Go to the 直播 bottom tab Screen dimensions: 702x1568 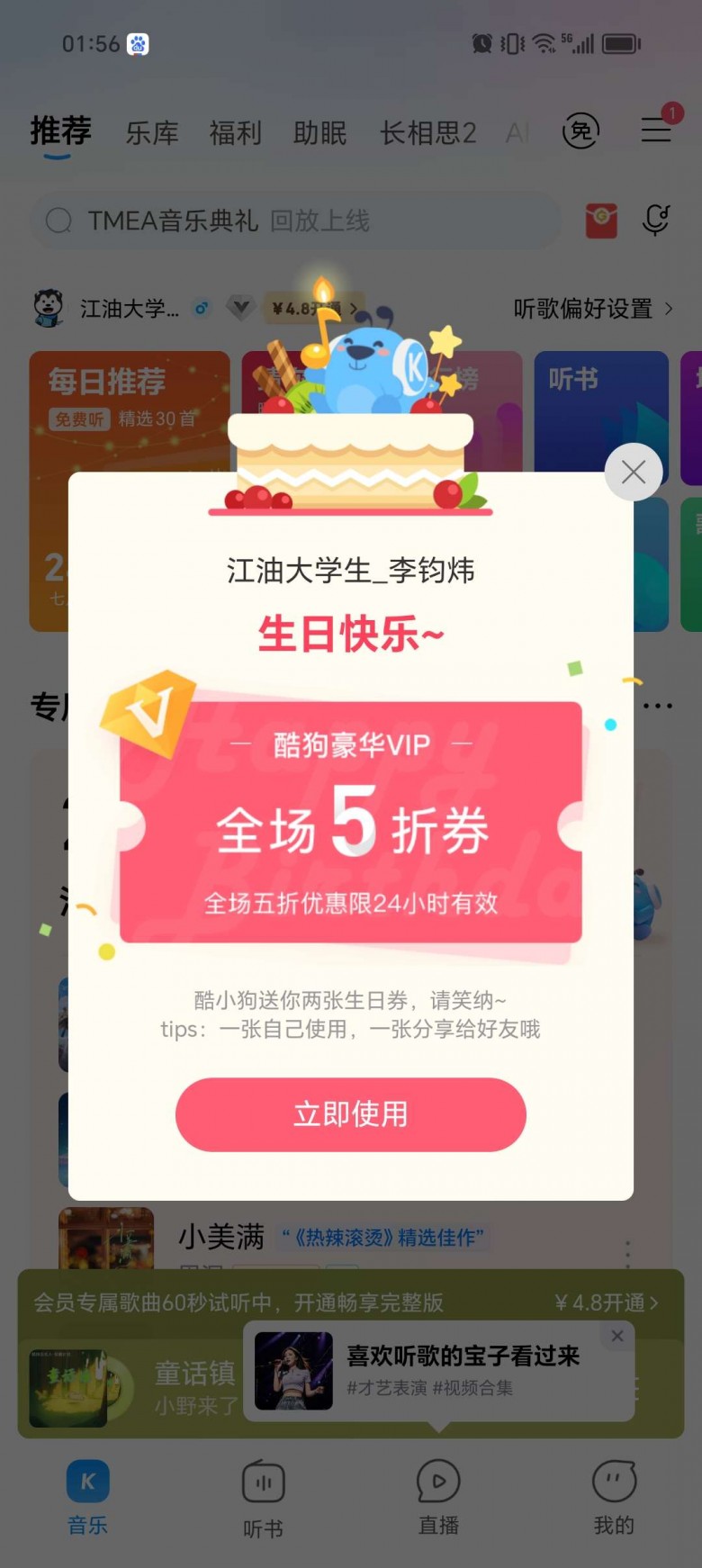(438, 1499)
